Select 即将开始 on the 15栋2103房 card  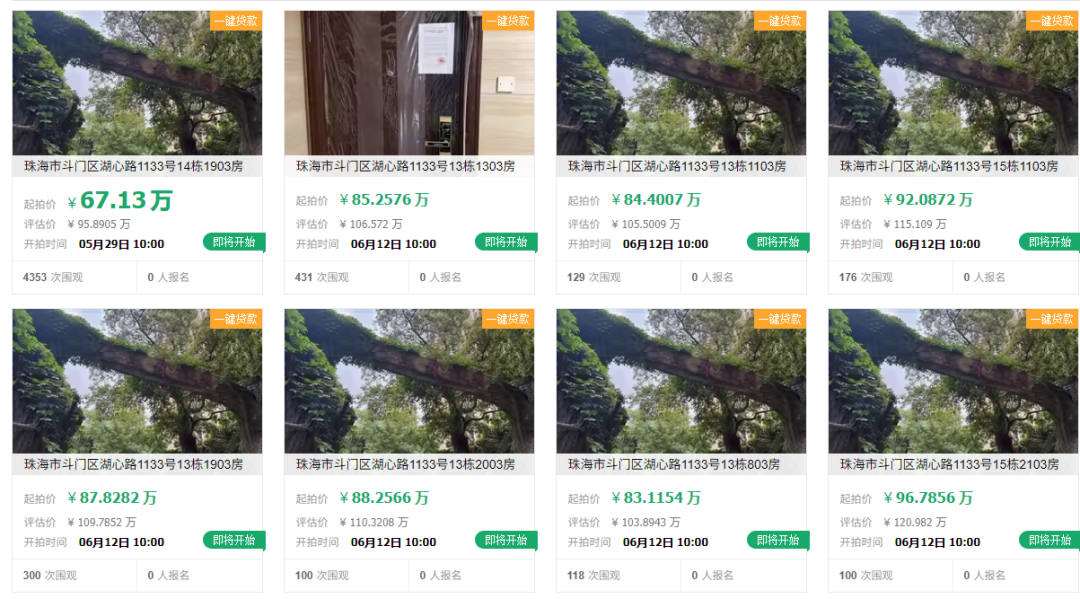(x=1048, y=540)
